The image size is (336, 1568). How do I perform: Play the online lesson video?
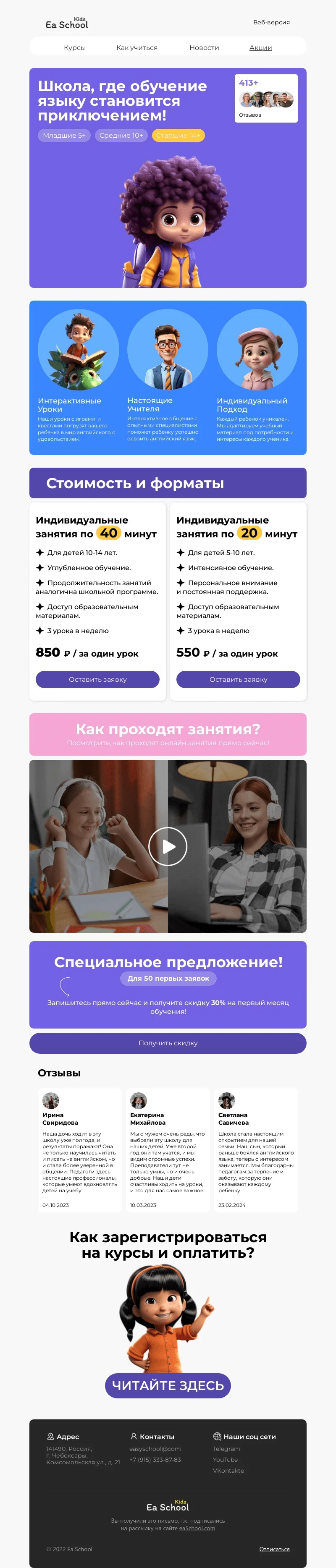(168, 846)
